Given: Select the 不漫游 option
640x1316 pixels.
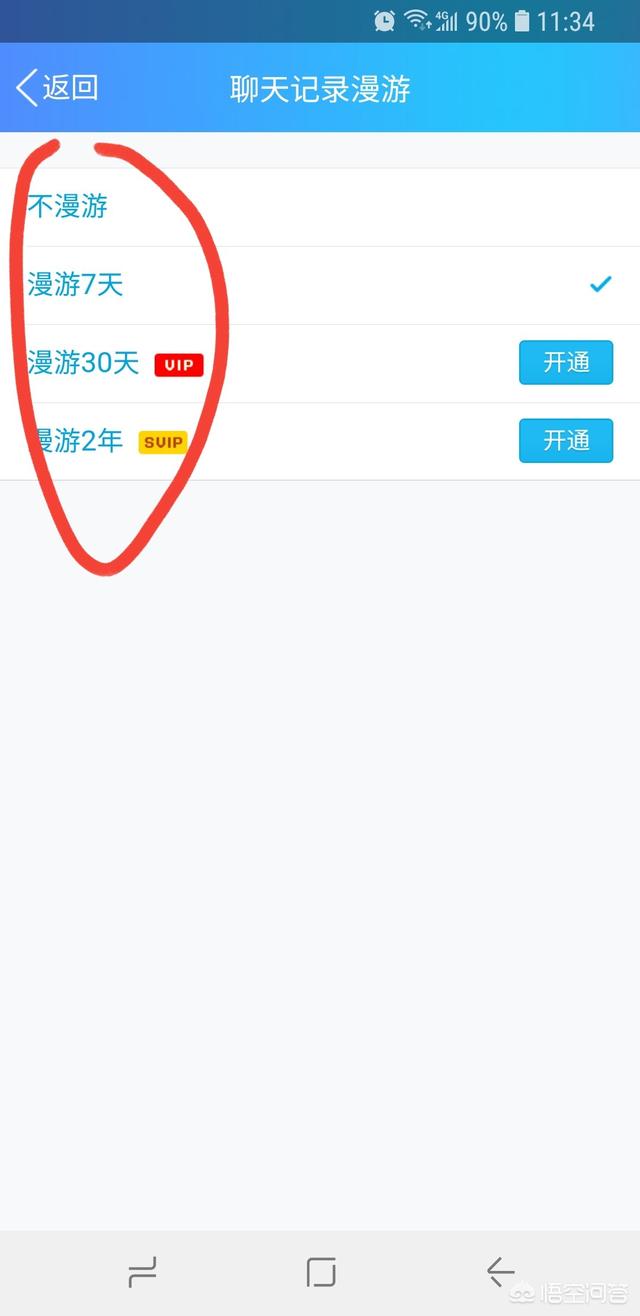Looking at the screenshot, I should pos(68,207).
